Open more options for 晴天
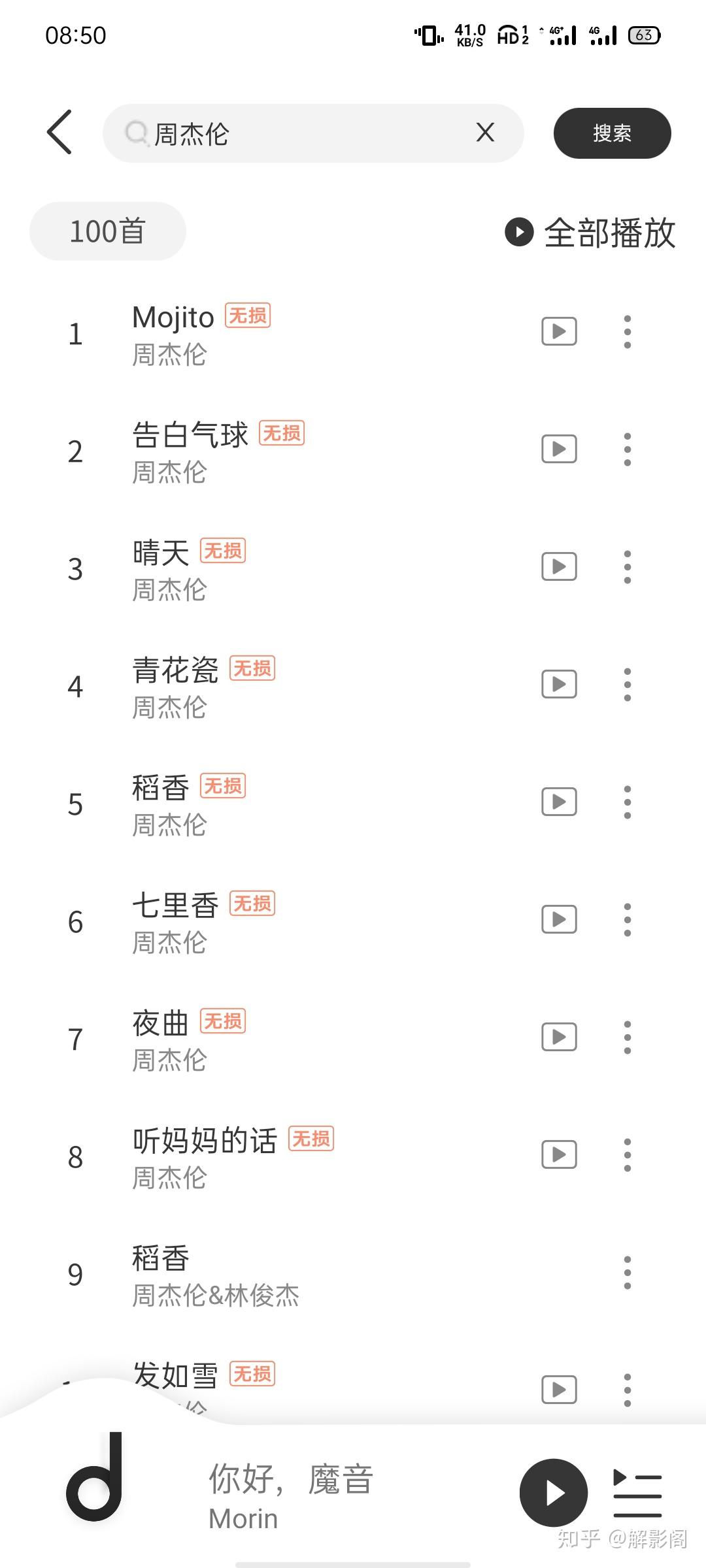Image resolution: width=706 pixels, height=1568 pixels. point(627,567)
